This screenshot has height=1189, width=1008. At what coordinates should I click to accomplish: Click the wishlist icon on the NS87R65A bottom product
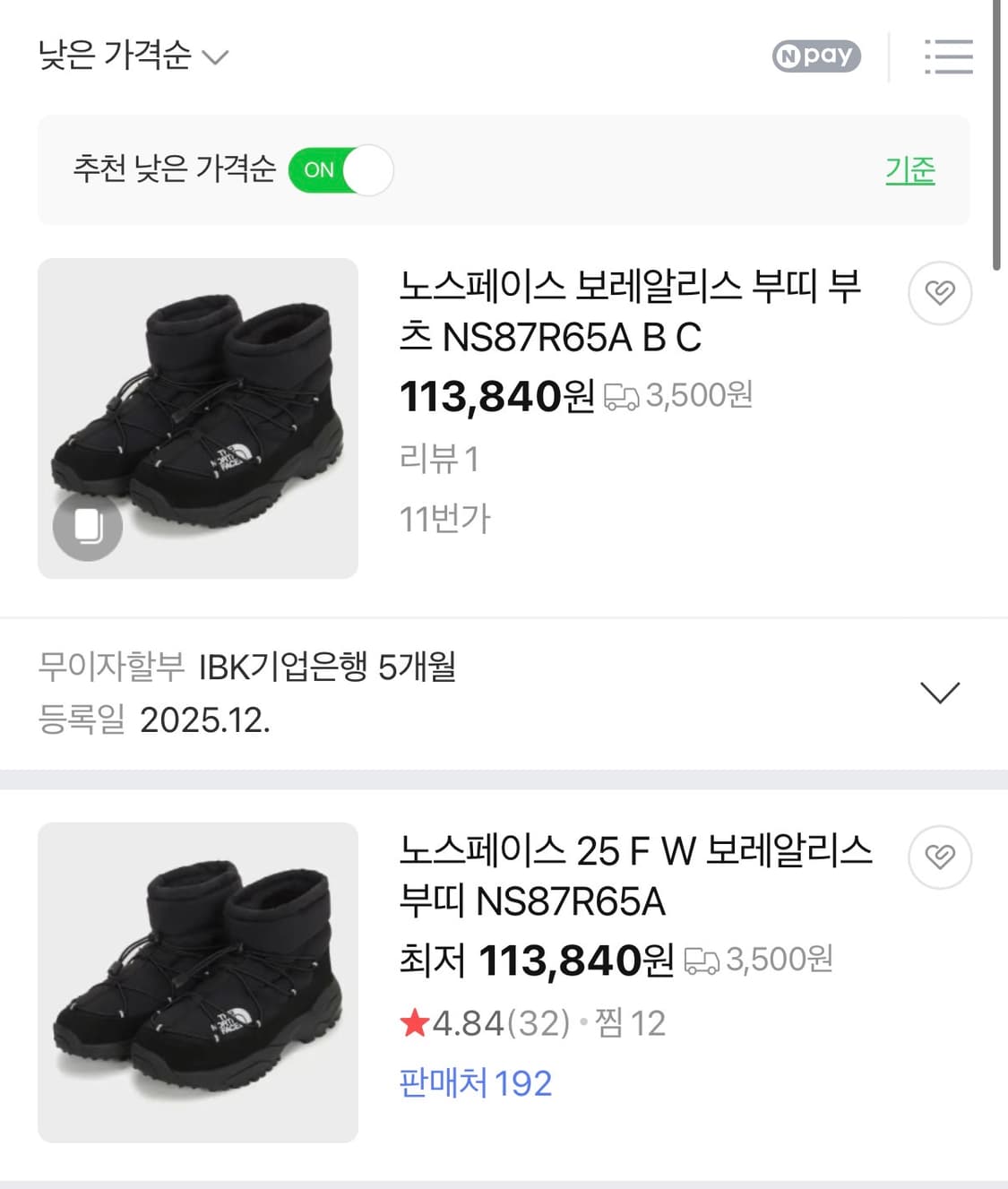click(939, 857)
